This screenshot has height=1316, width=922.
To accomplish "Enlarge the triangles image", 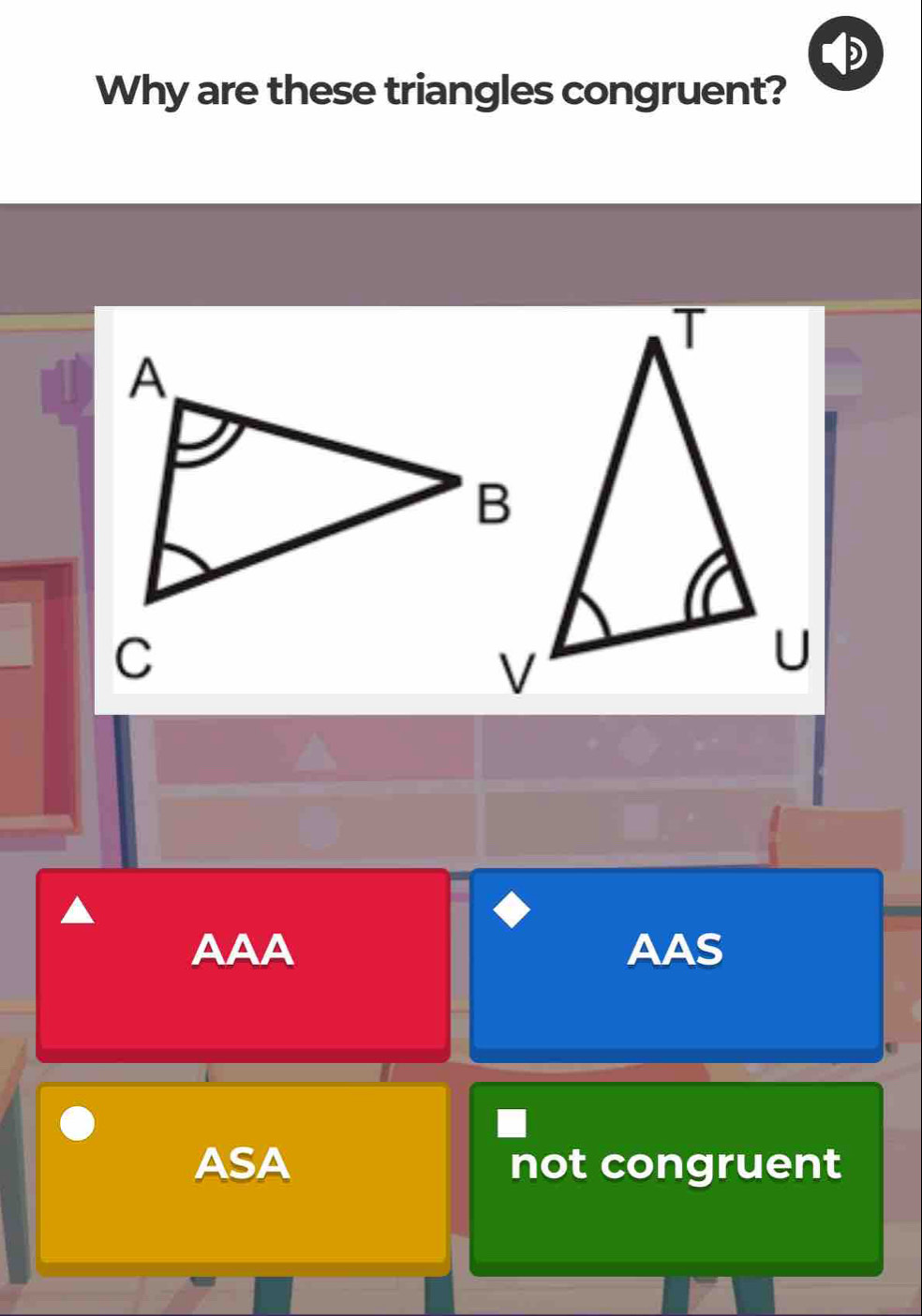I will click(459, 510).
